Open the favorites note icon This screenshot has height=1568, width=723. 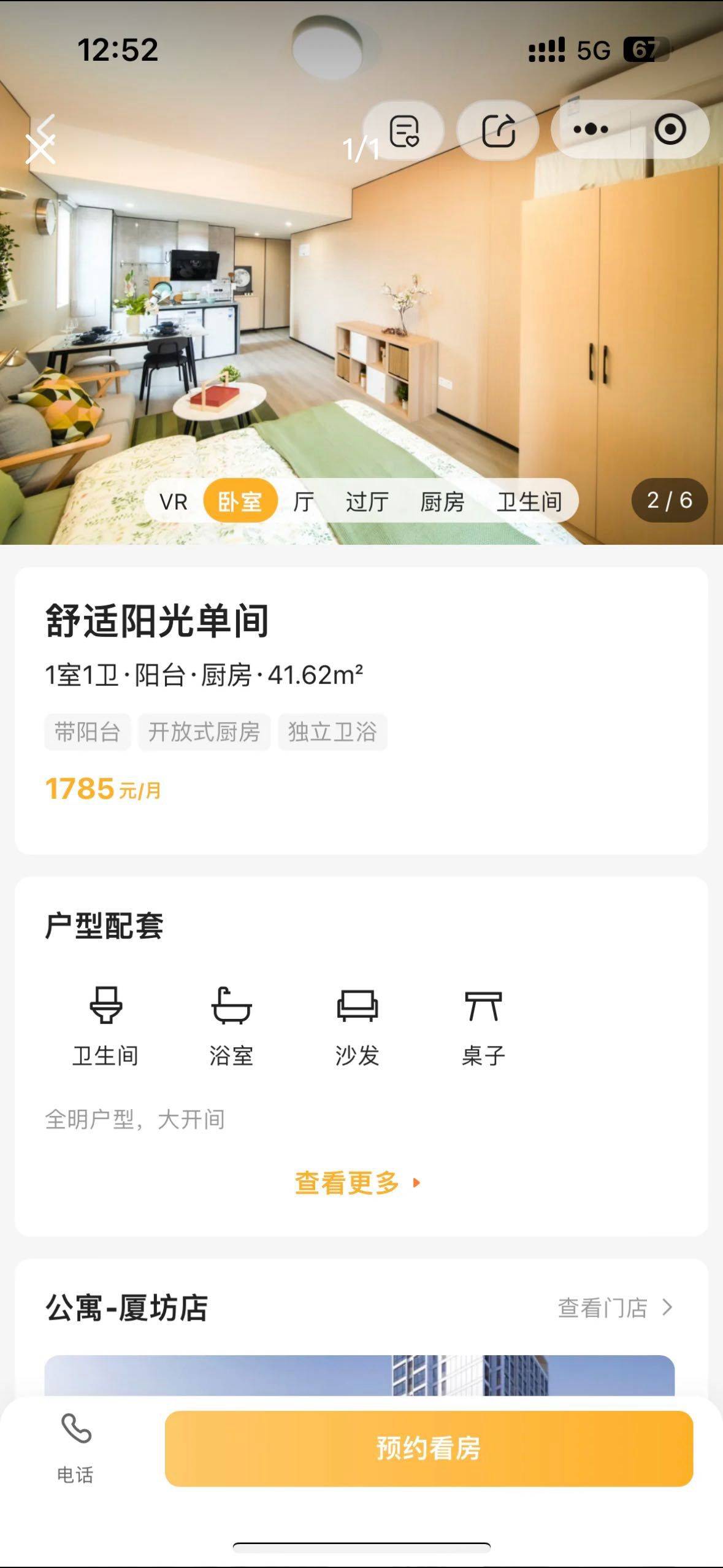pos(404,131)
